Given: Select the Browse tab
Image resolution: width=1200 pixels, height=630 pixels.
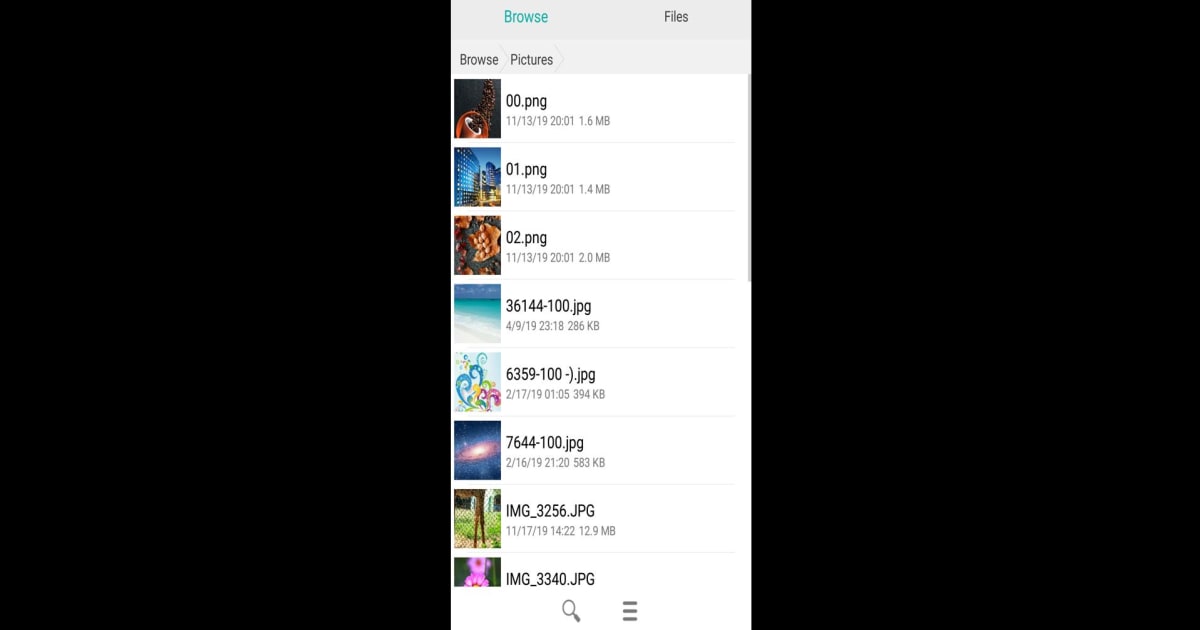Looking at the screenshot, I should coord(525,17).
